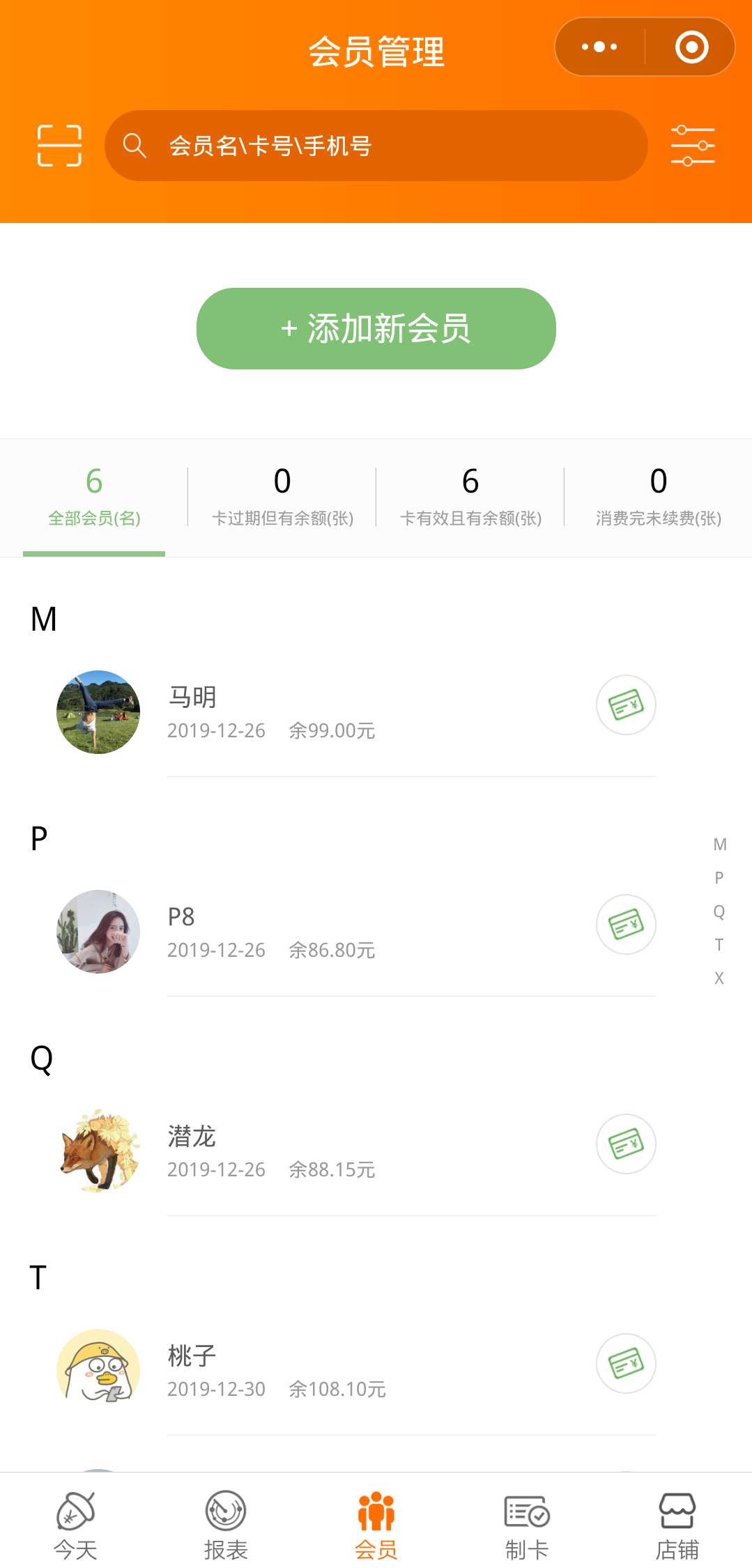Viewport: 752px width, 1568px height.
Task: Close the mini program
Action: point(691,47)
